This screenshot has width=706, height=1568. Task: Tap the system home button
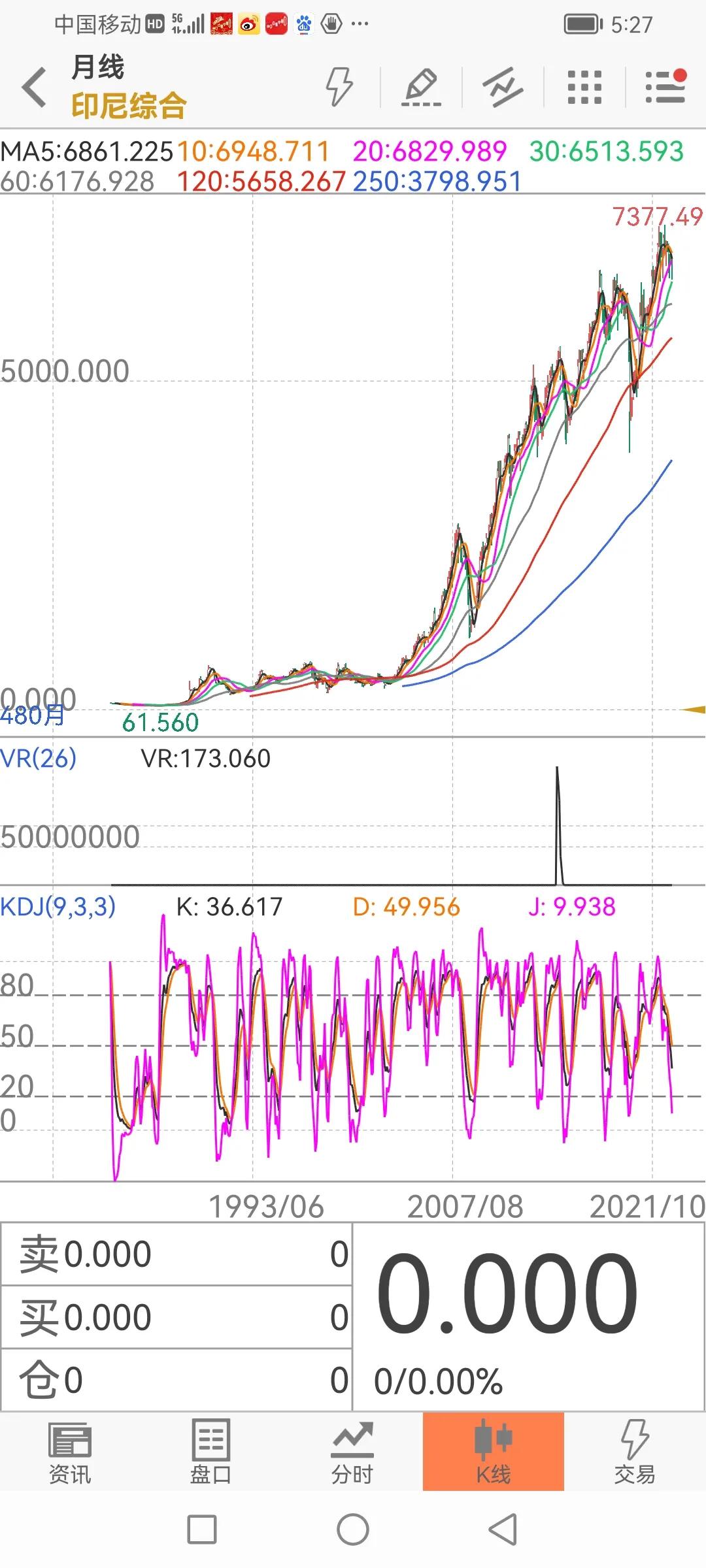pos(353,1529)
